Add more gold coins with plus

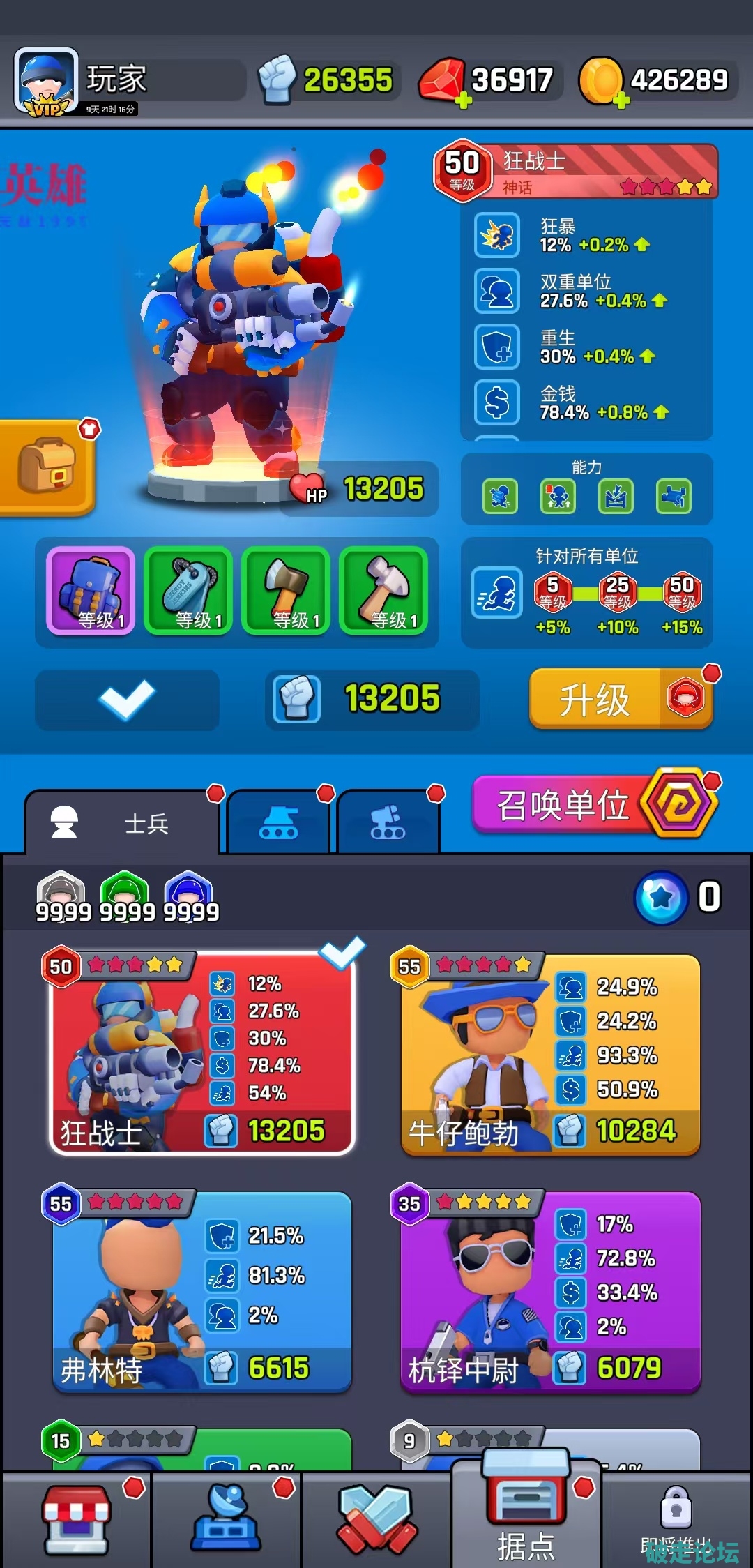click(621, 100)
